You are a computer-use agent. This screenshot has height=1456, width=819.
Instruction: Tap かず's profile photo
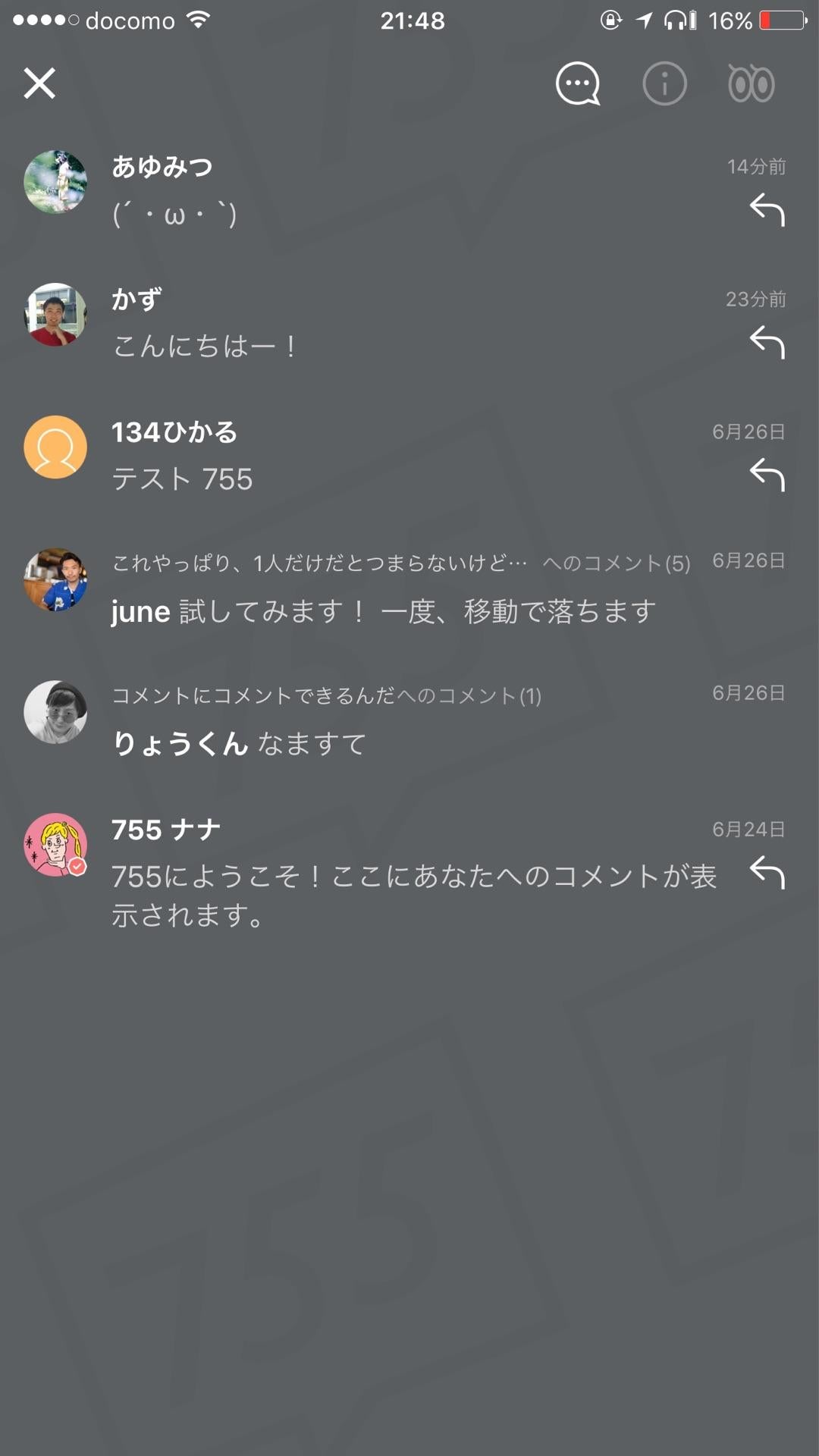55,315
